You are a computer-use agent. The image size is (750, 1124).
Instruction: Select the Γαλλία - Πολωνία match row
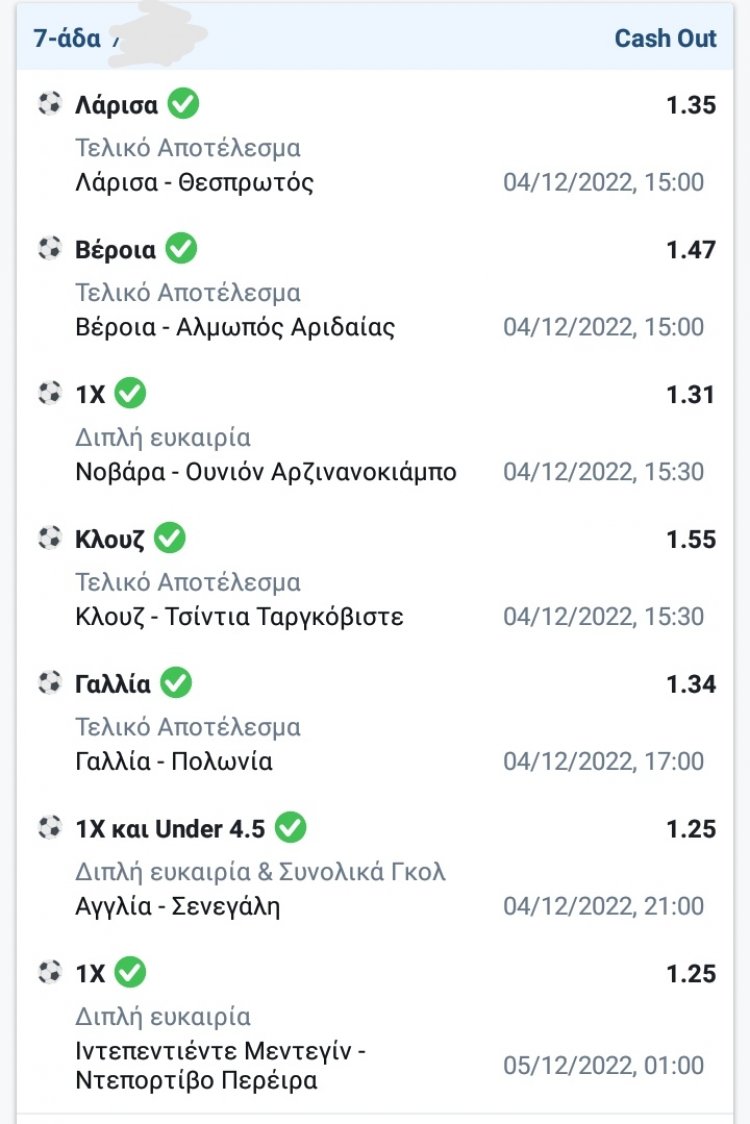(174, 761)
